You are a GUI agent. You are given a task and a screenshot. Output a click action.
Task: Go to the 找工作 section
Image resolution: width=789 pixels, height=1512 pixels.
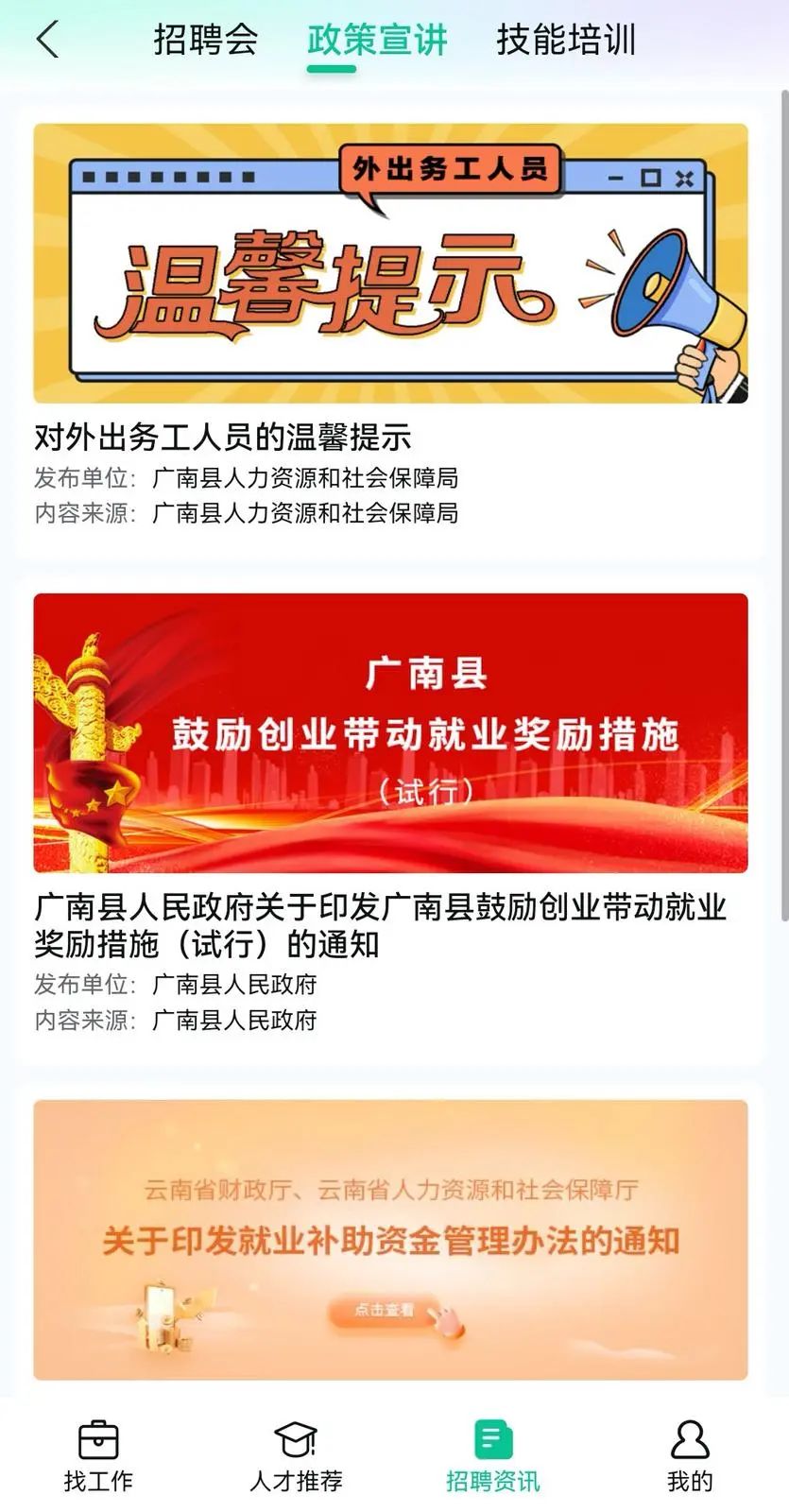[x=98, y=1456]
